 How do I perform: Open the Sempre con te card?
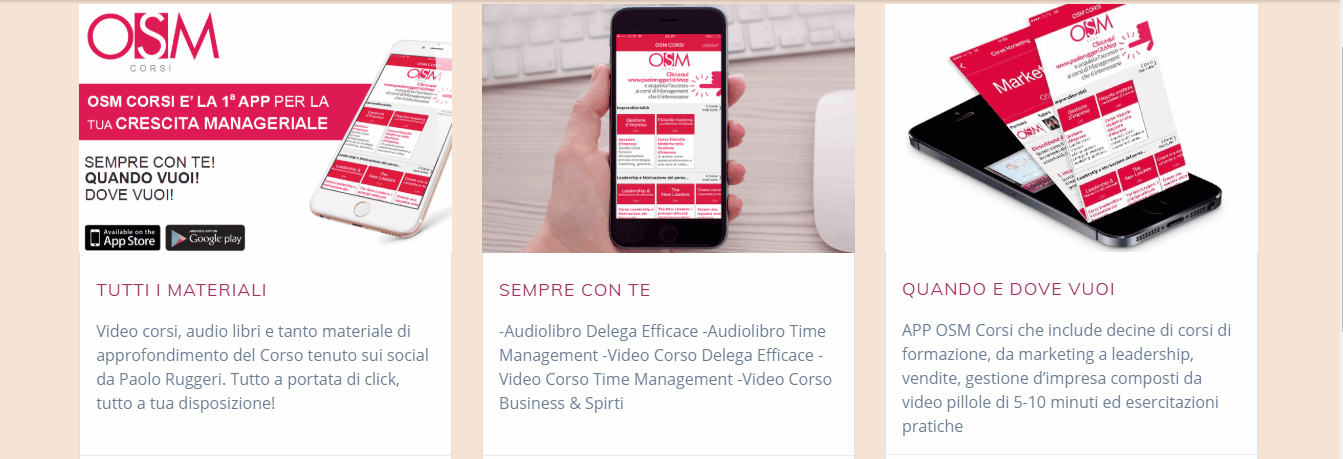click(574, 290)
